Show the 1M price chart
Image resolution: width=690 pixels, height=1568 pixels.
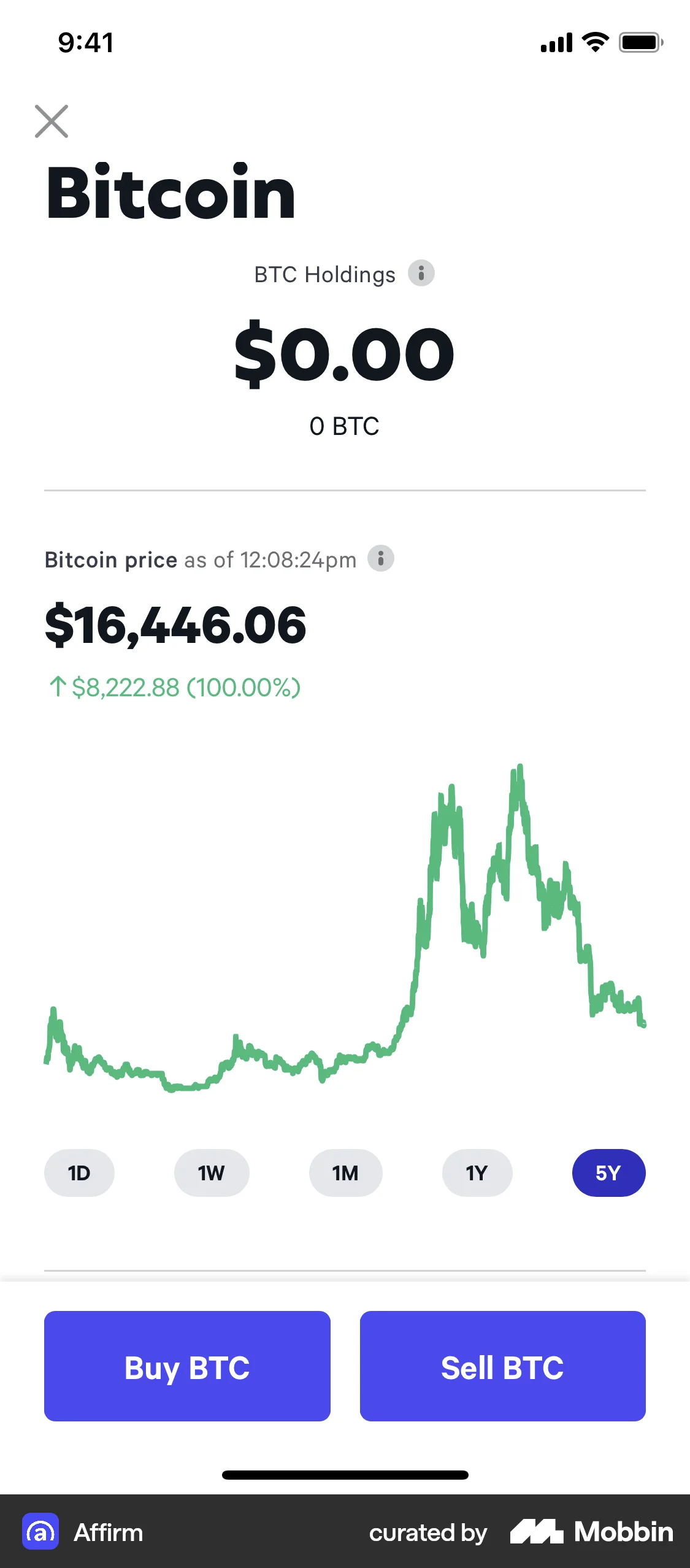(x=345, y=1173)
